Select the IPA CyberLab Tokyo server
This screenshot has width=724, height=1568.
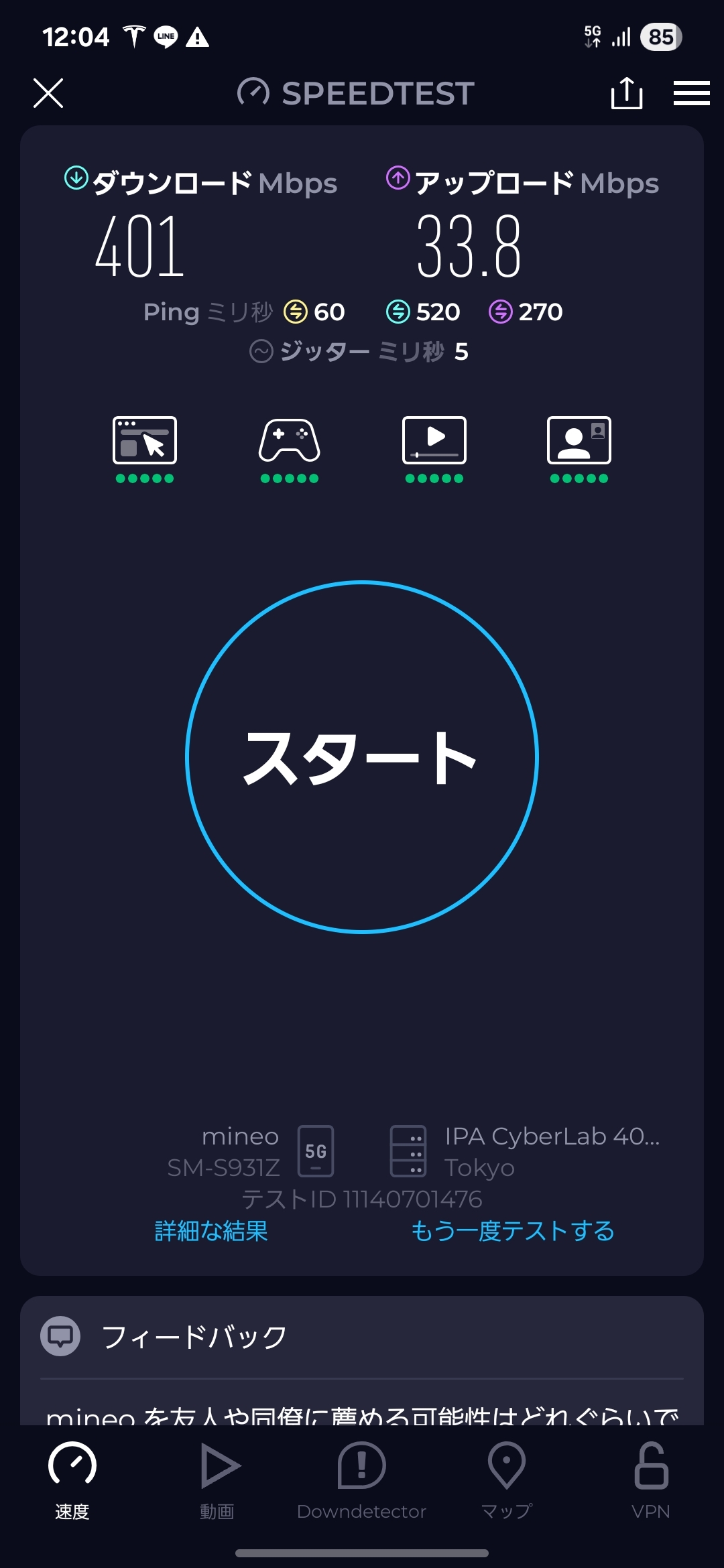(523, 1151)
